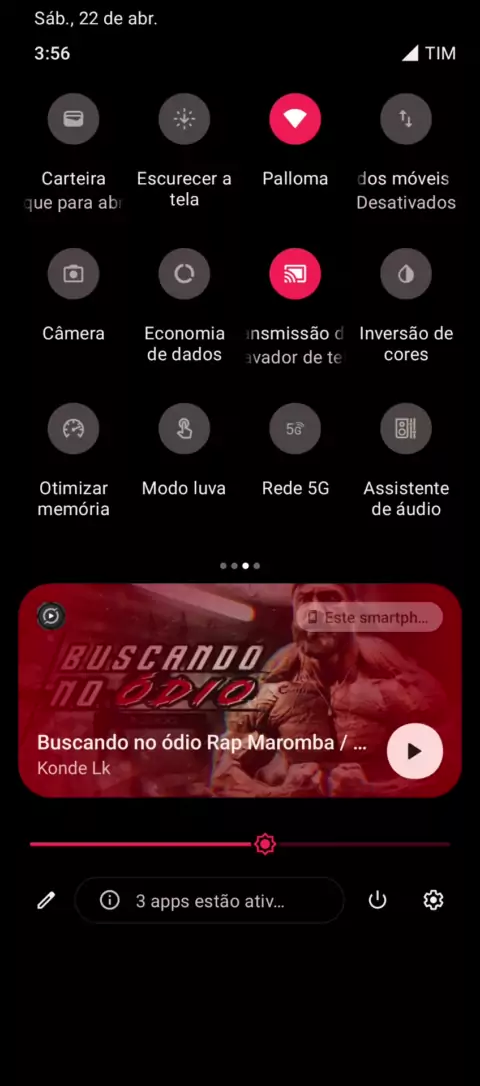The height and width of the screenshot is (1086, 480).
Task: Open Assistente de áudio tile
Action: point(406,429)
